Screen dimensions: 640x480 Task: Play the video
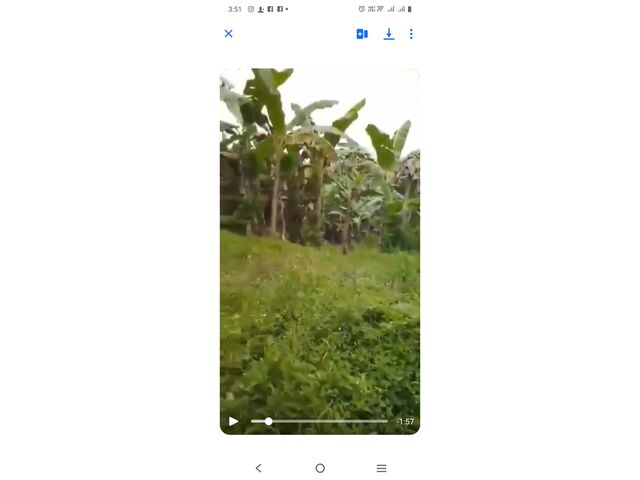pos(233,421)
